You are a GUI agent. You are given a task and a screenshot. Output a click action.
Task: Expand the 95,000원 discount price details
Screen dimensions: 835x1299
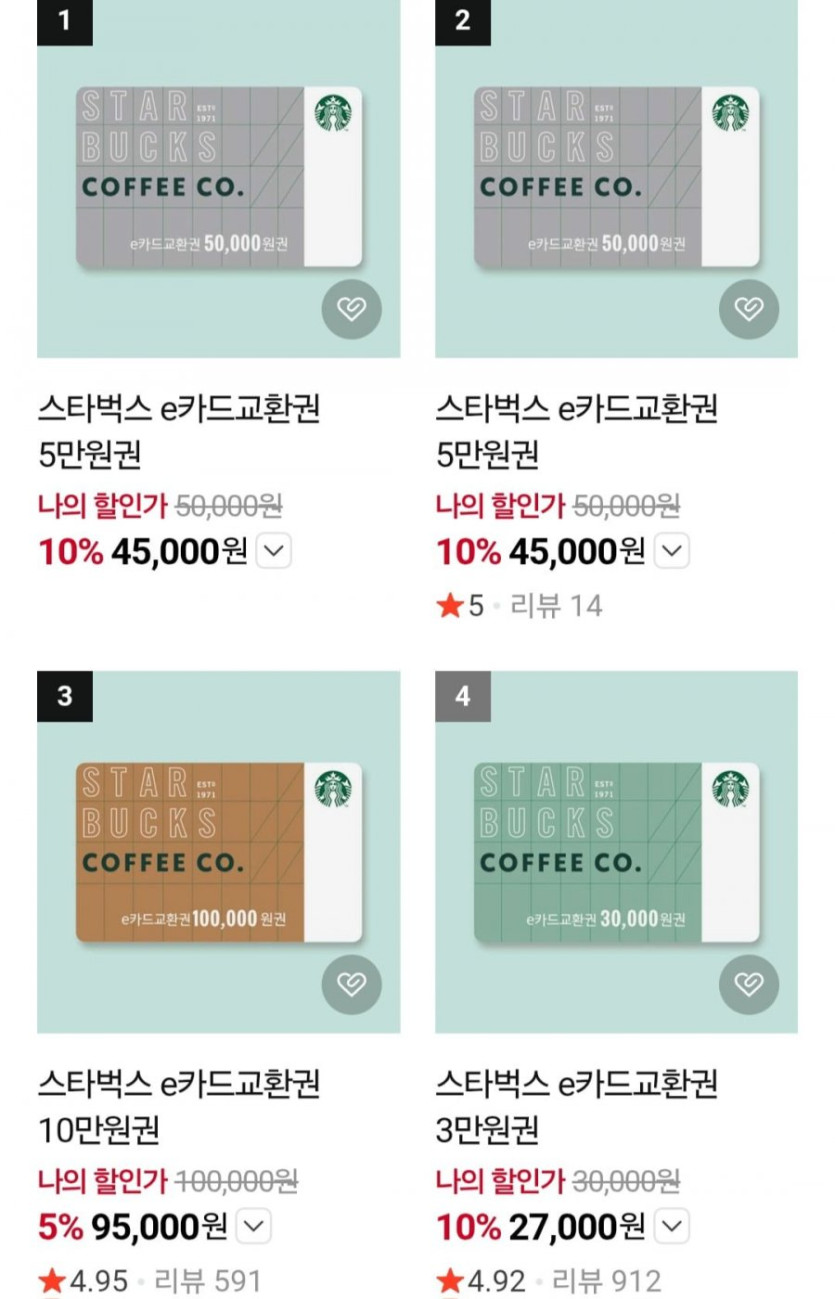click(255, 1226)
